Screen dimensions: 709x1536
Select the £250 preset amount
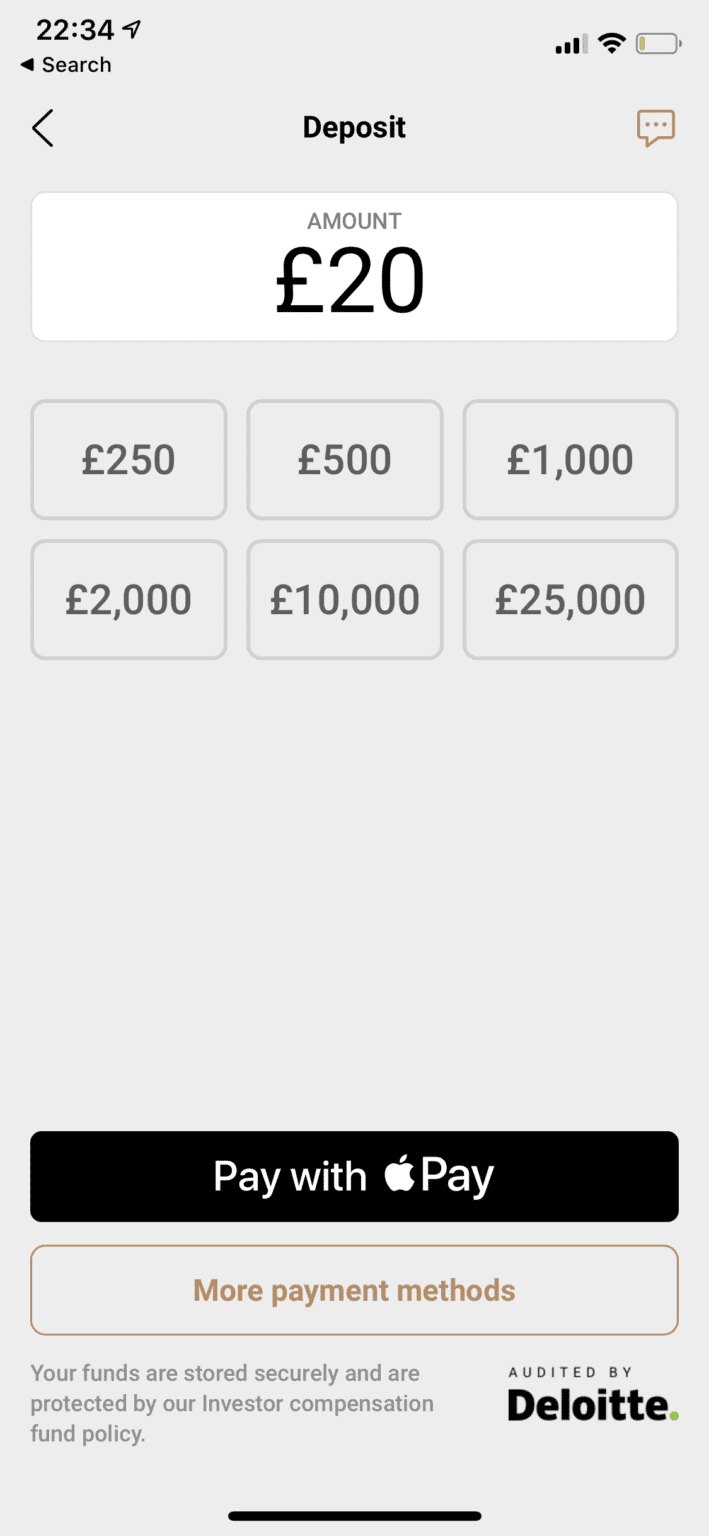coord(129,460)
